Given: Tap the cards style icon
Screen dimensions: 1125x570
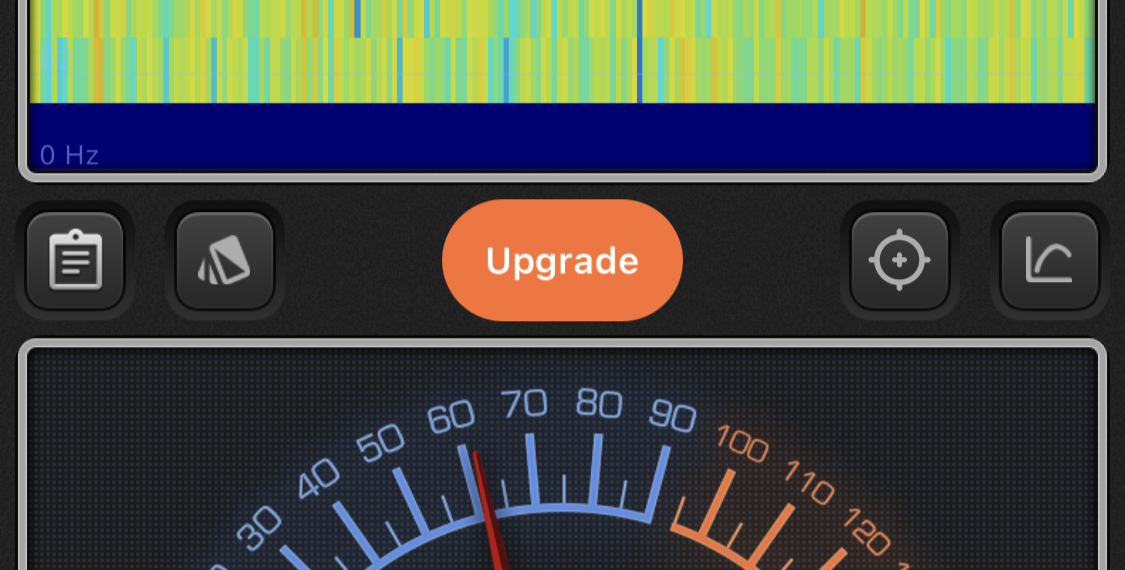Looking at the screenshot, I should pyautogui.click(x=225, y=261).
